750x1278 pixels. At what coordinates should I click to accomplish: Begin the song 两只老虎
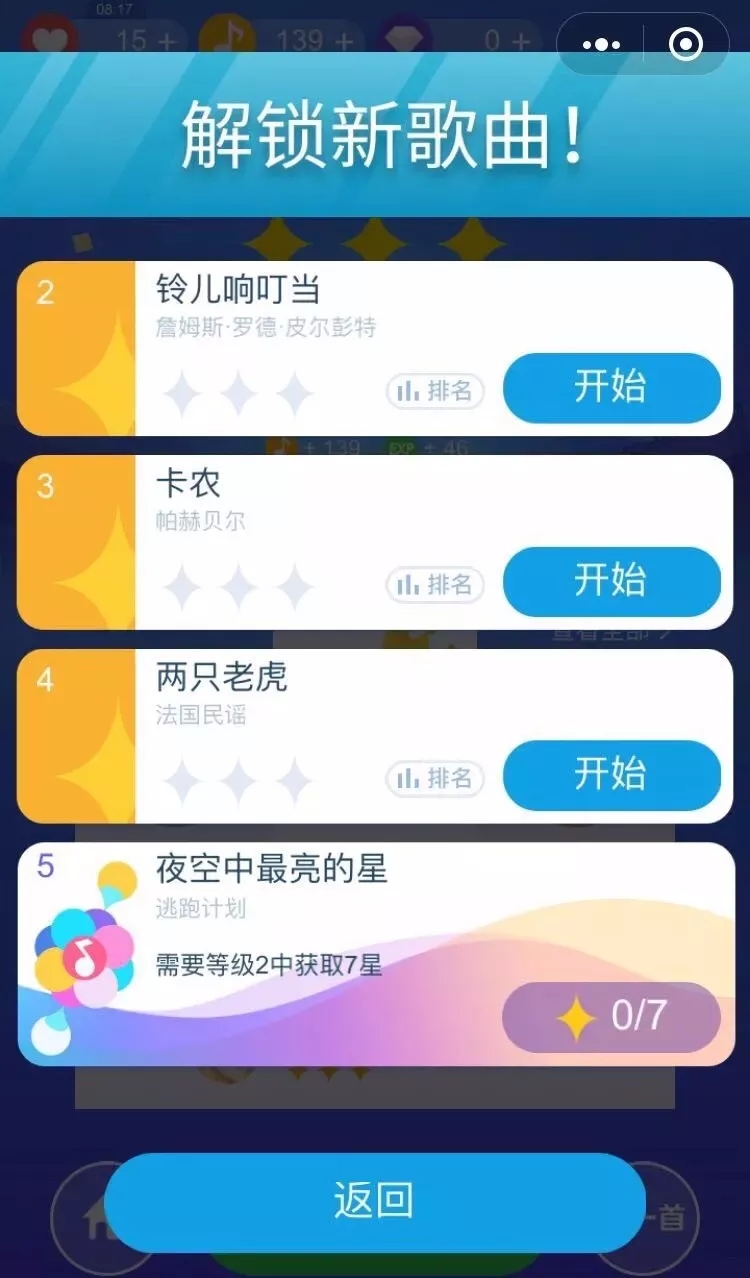611,775
